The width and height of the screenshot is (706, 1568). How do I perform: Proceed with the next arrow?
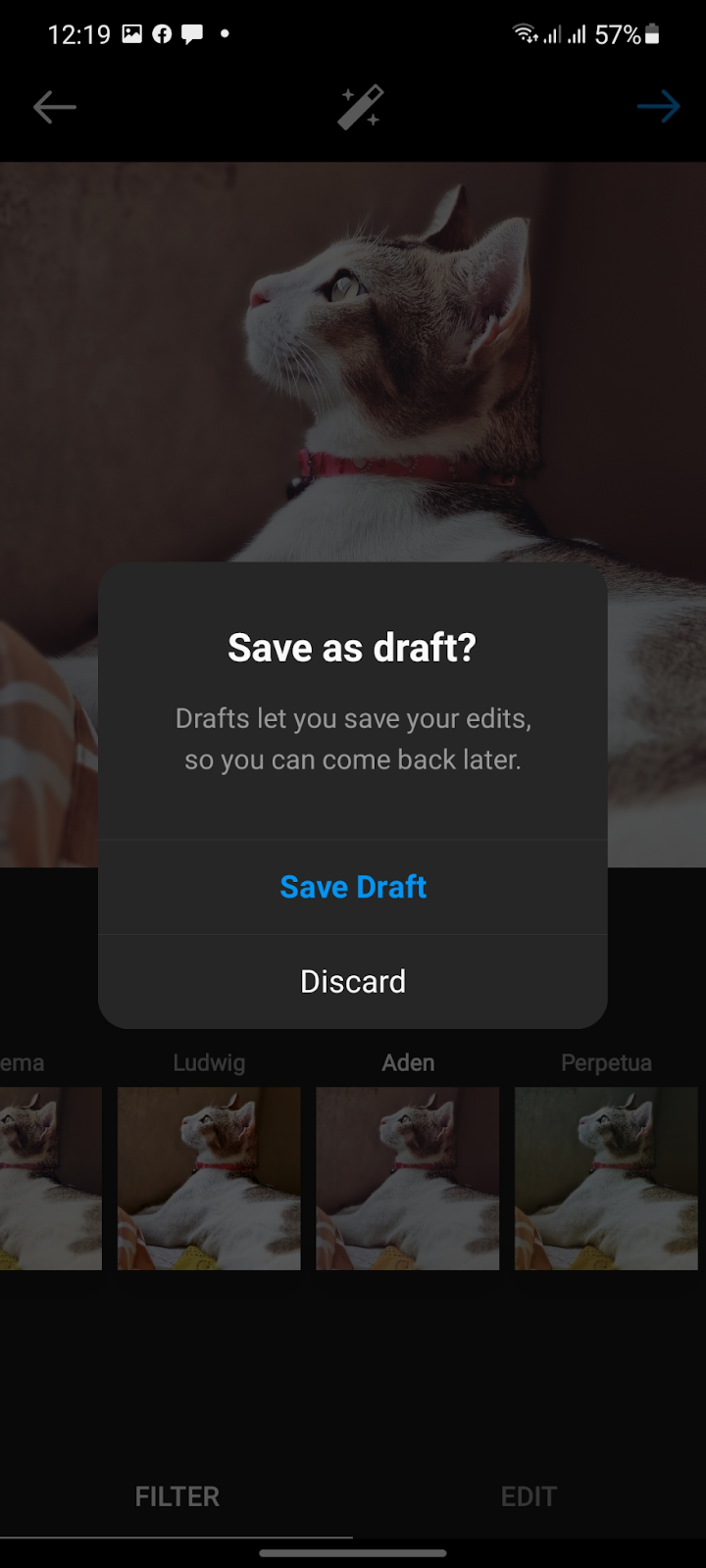[x=658, y=106]
